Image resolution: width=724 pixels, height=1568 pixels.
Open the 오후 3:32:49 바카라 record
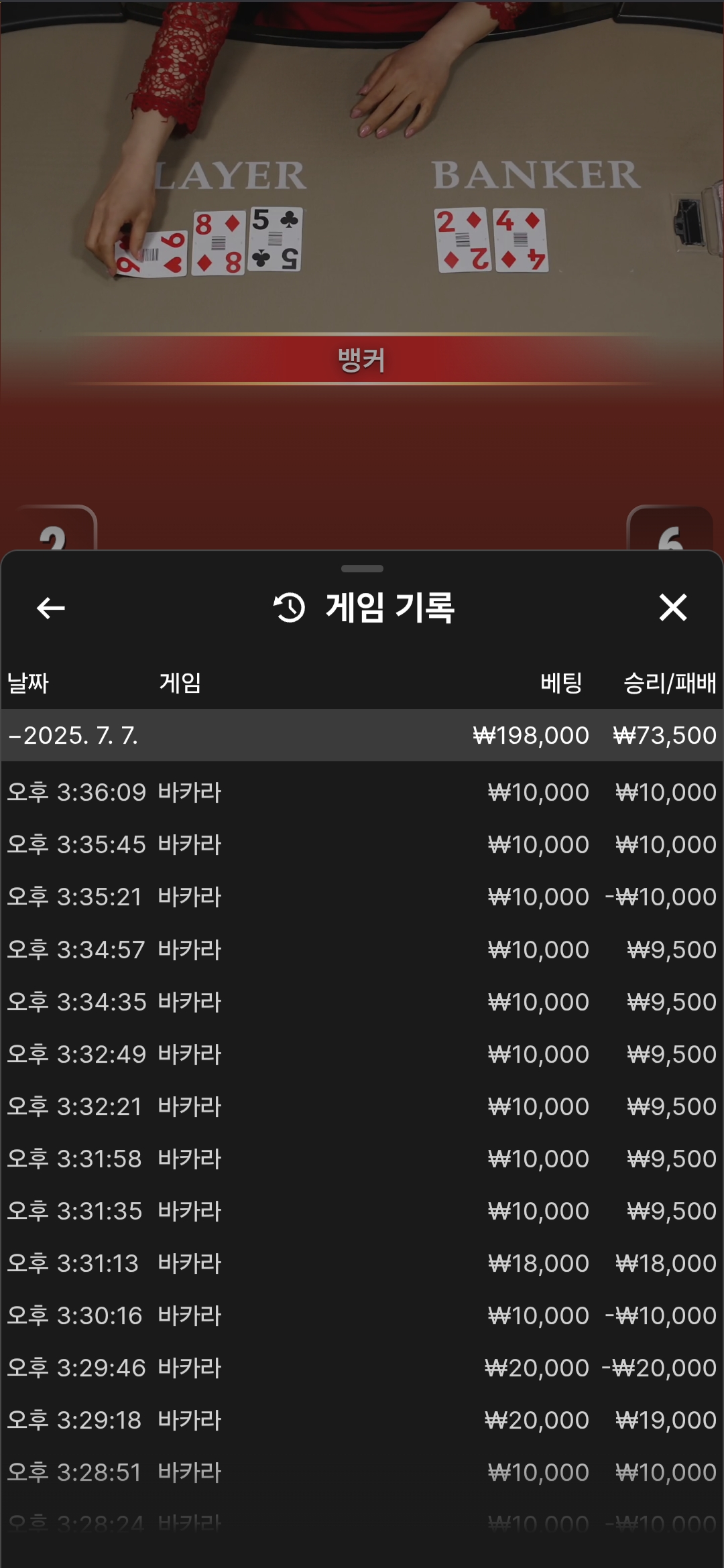pyautogui.click(x=362, y=1054)
